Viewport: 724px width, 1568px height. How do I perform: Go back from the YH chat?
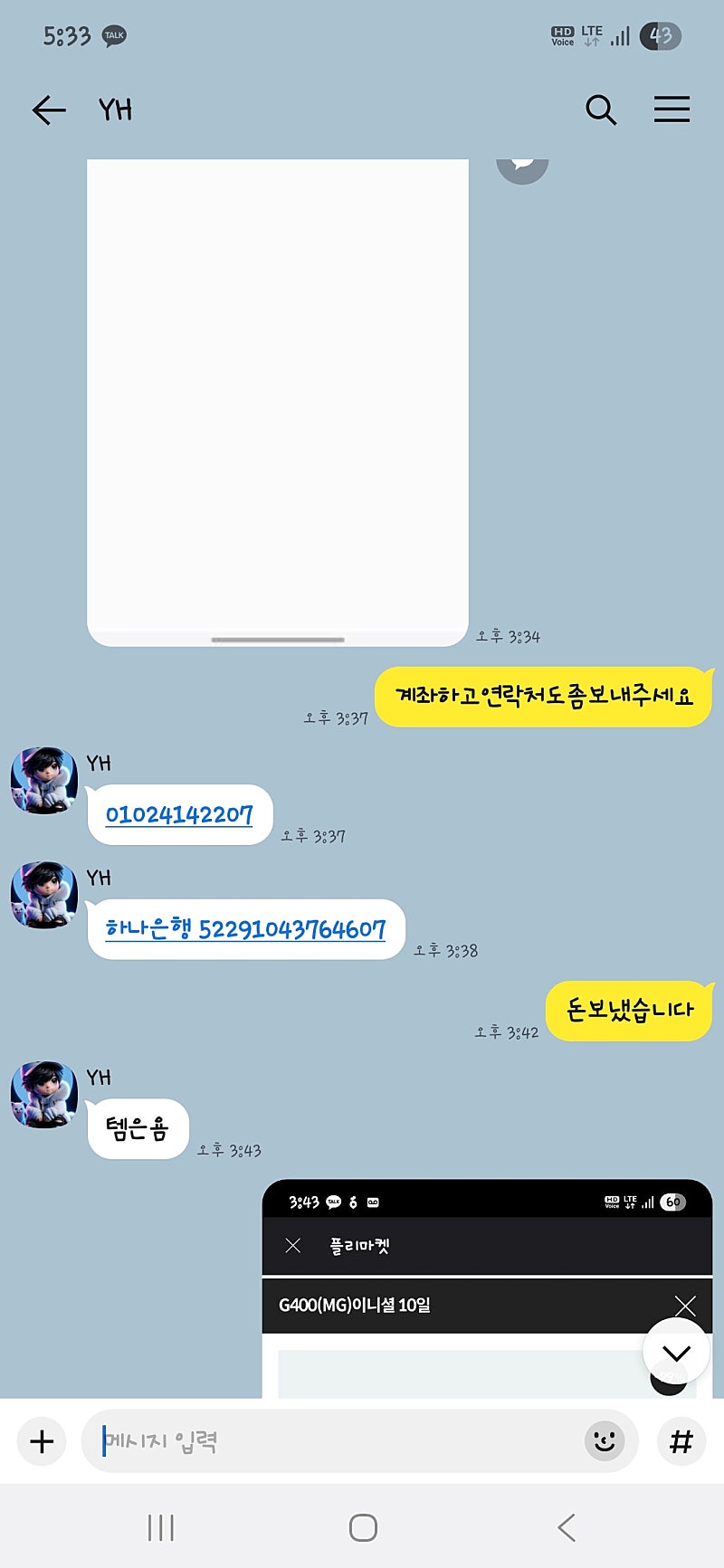pos(49,110)
